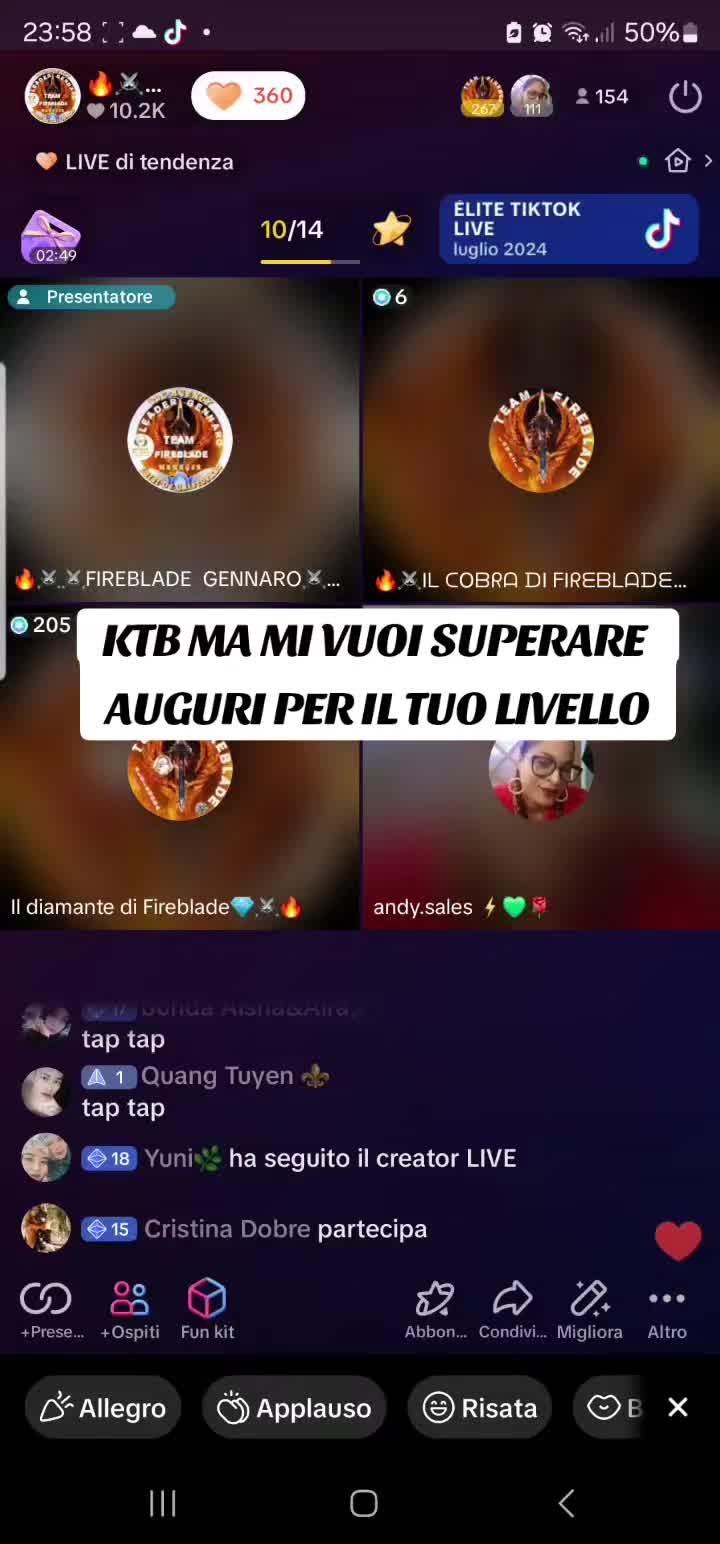This screenshot has width=720, height=1544.
Task: Close the sound effects bar
Action: tap(678, 1408)
